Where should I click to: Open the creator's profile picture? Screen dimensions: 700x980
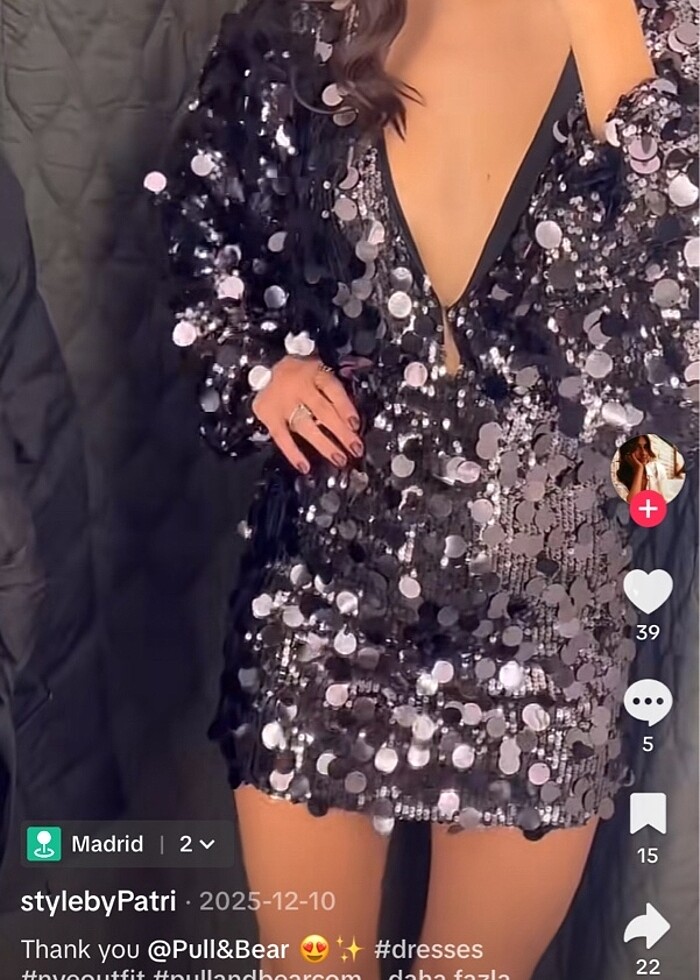[647, 468]
